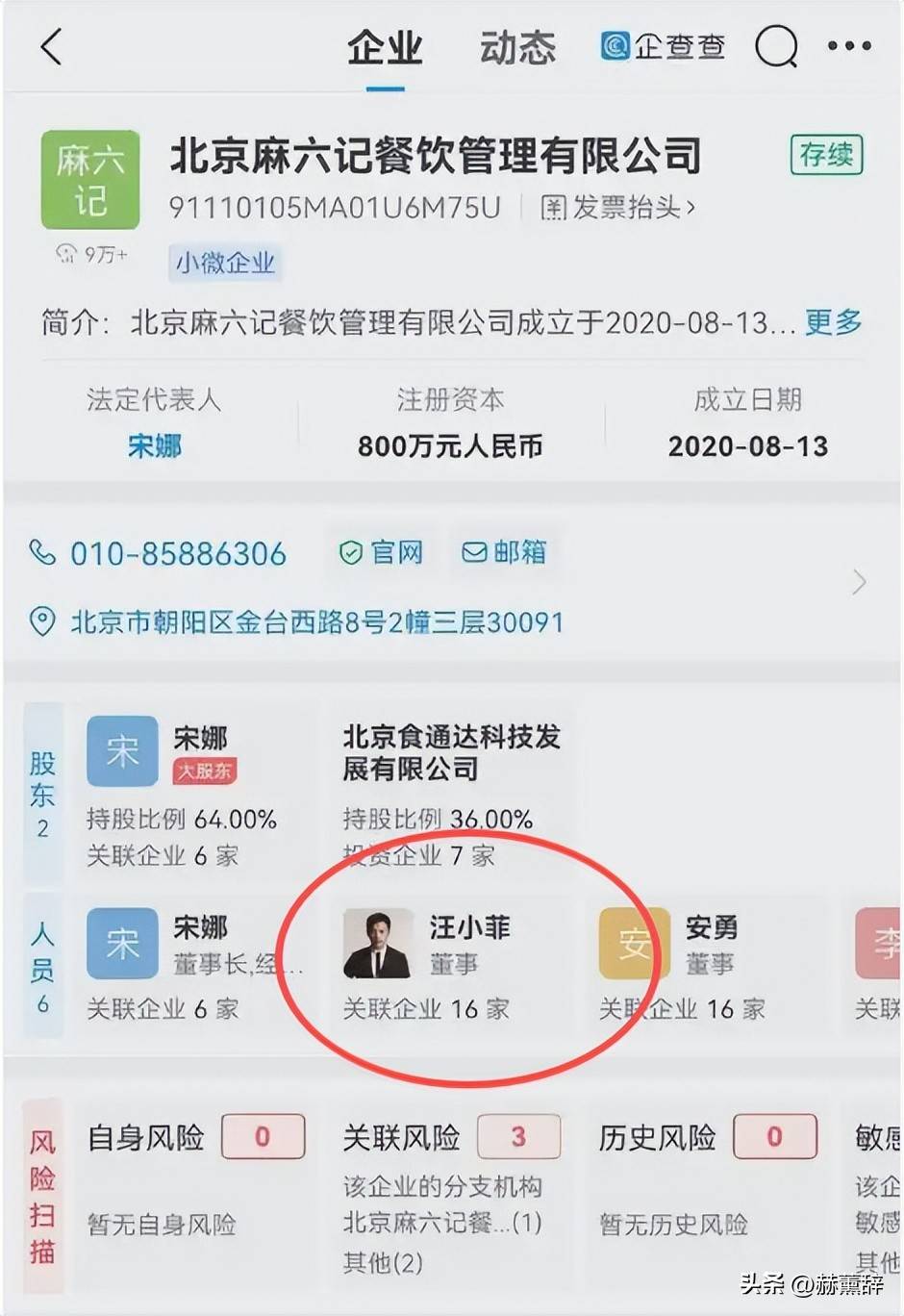Open legal representative 宋娜's profile
The height and width of the screenshot is (1316, 904).
[x=154, y=446]
